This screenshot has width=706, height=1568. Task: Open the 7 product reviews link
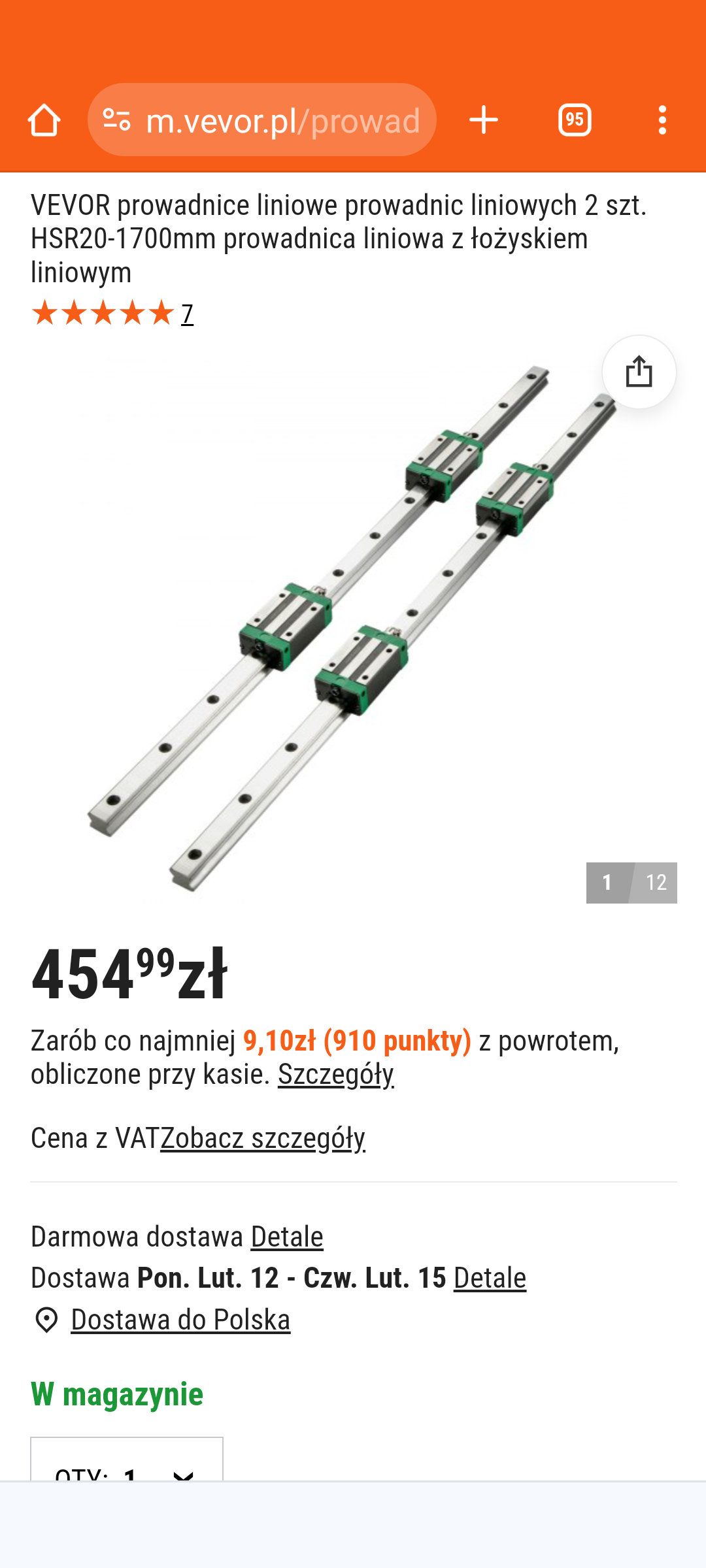[x=187, y=314]
